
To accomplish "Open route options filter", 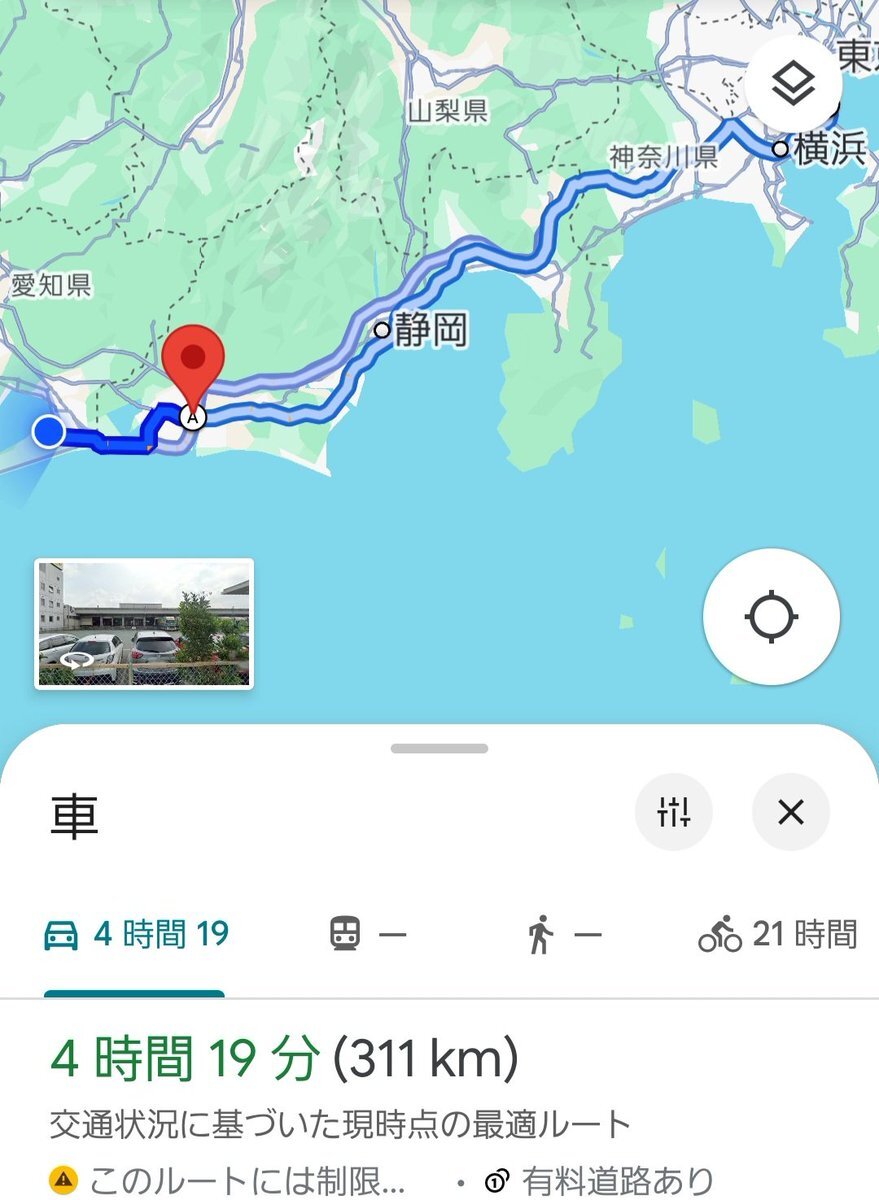I will 673,812.
